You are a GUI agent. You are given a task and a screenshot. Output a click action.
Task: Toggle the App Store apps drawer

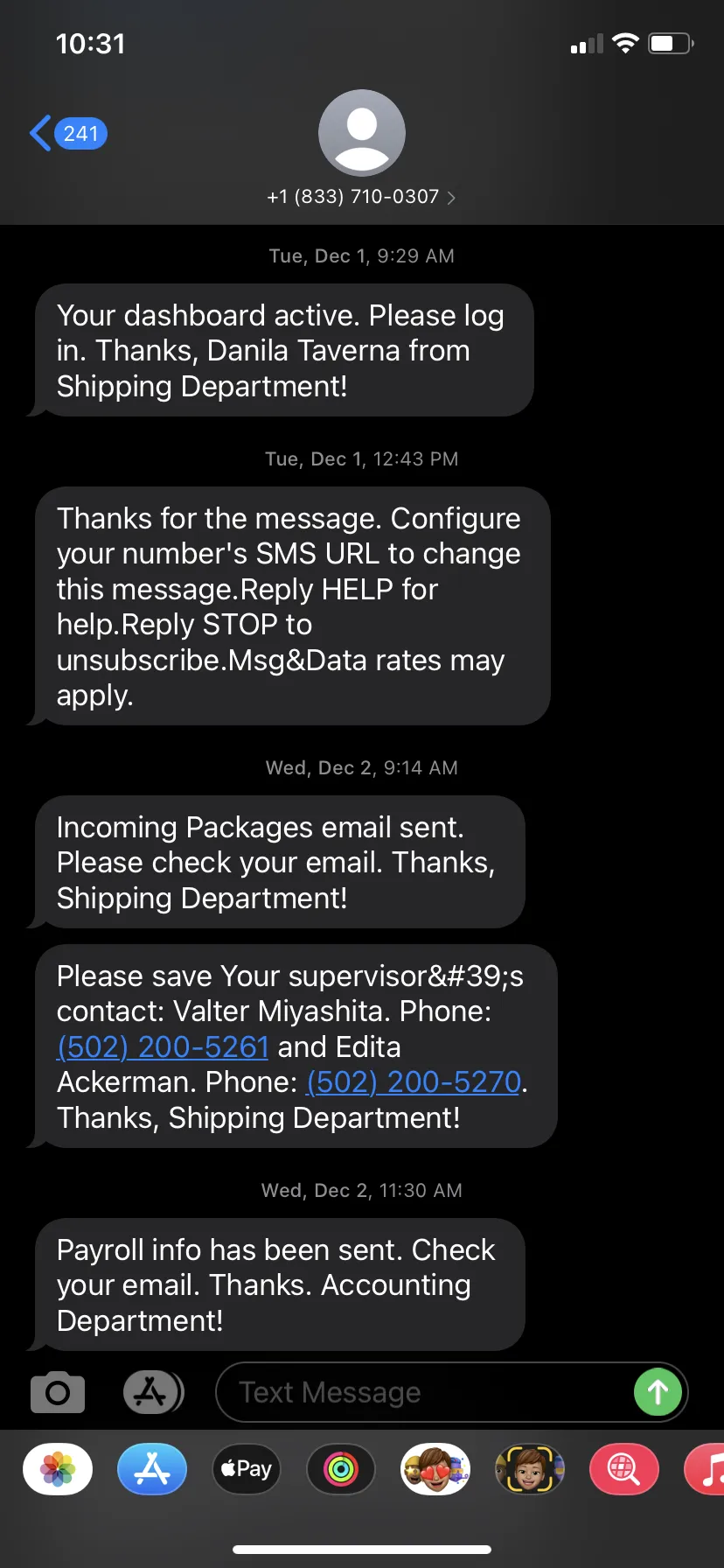[153, 1392]
